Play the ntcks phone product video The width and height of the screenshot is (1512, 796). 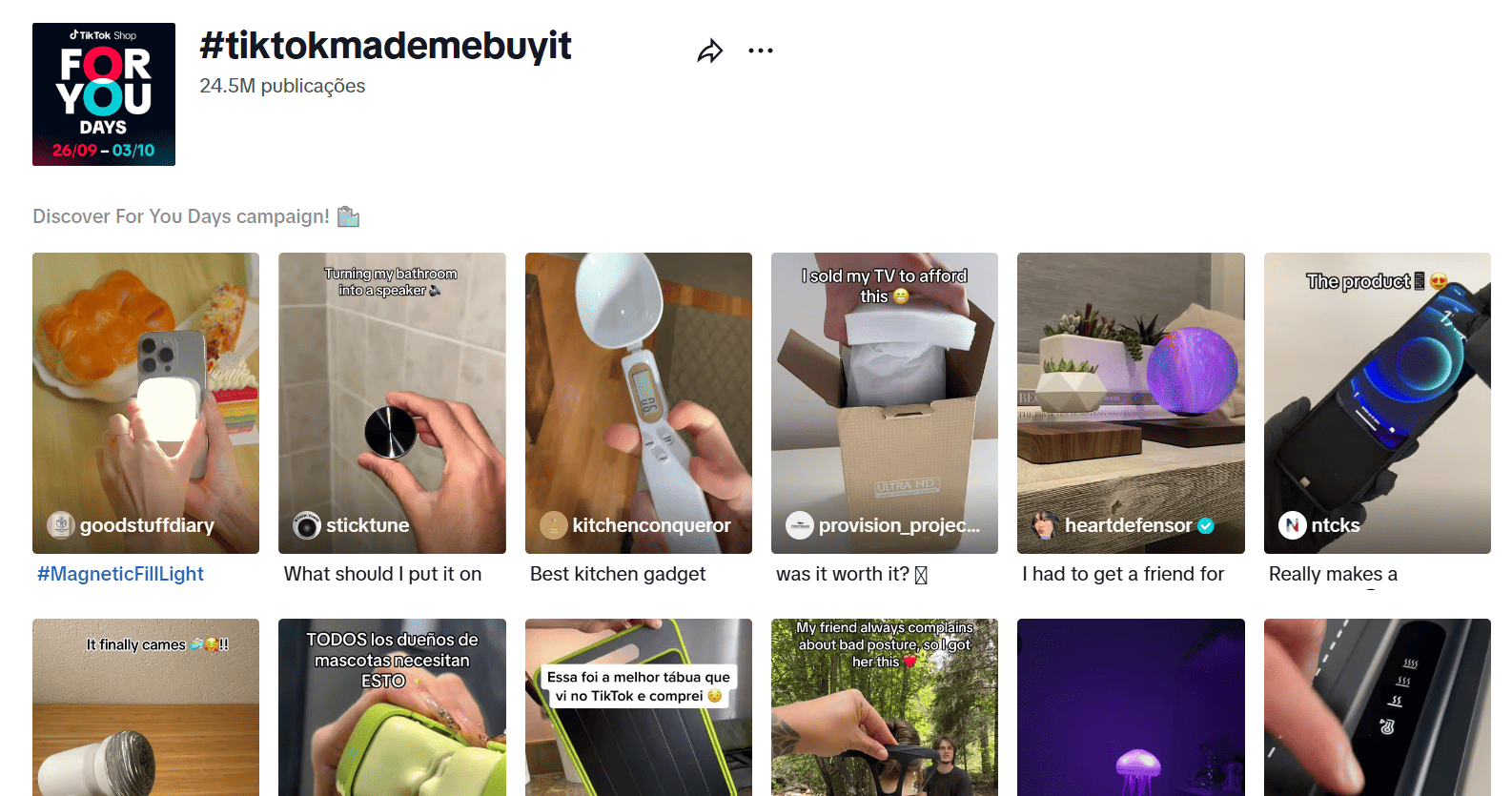pos(1377,402)
